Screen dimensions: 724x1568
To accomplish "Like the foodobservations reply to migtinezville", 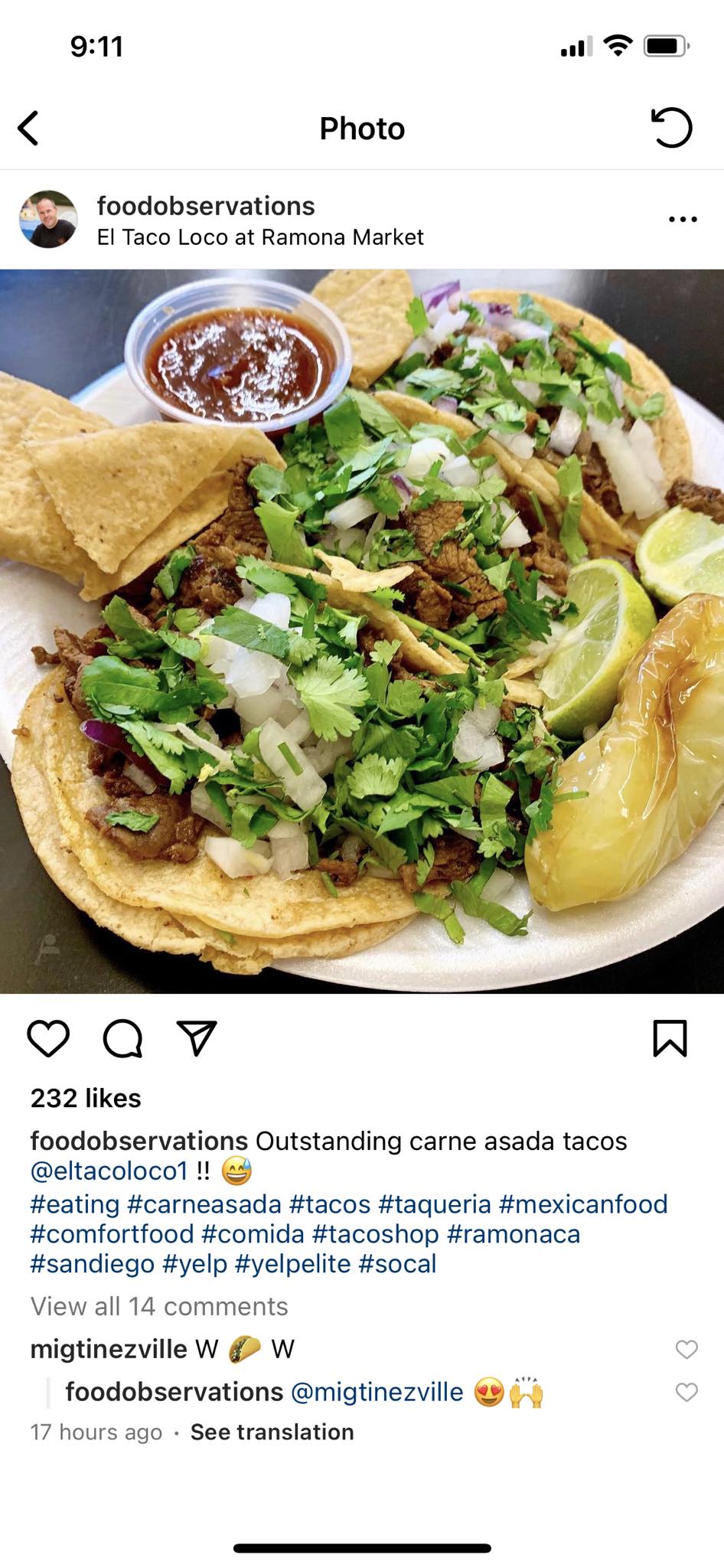I will 686,1392.
